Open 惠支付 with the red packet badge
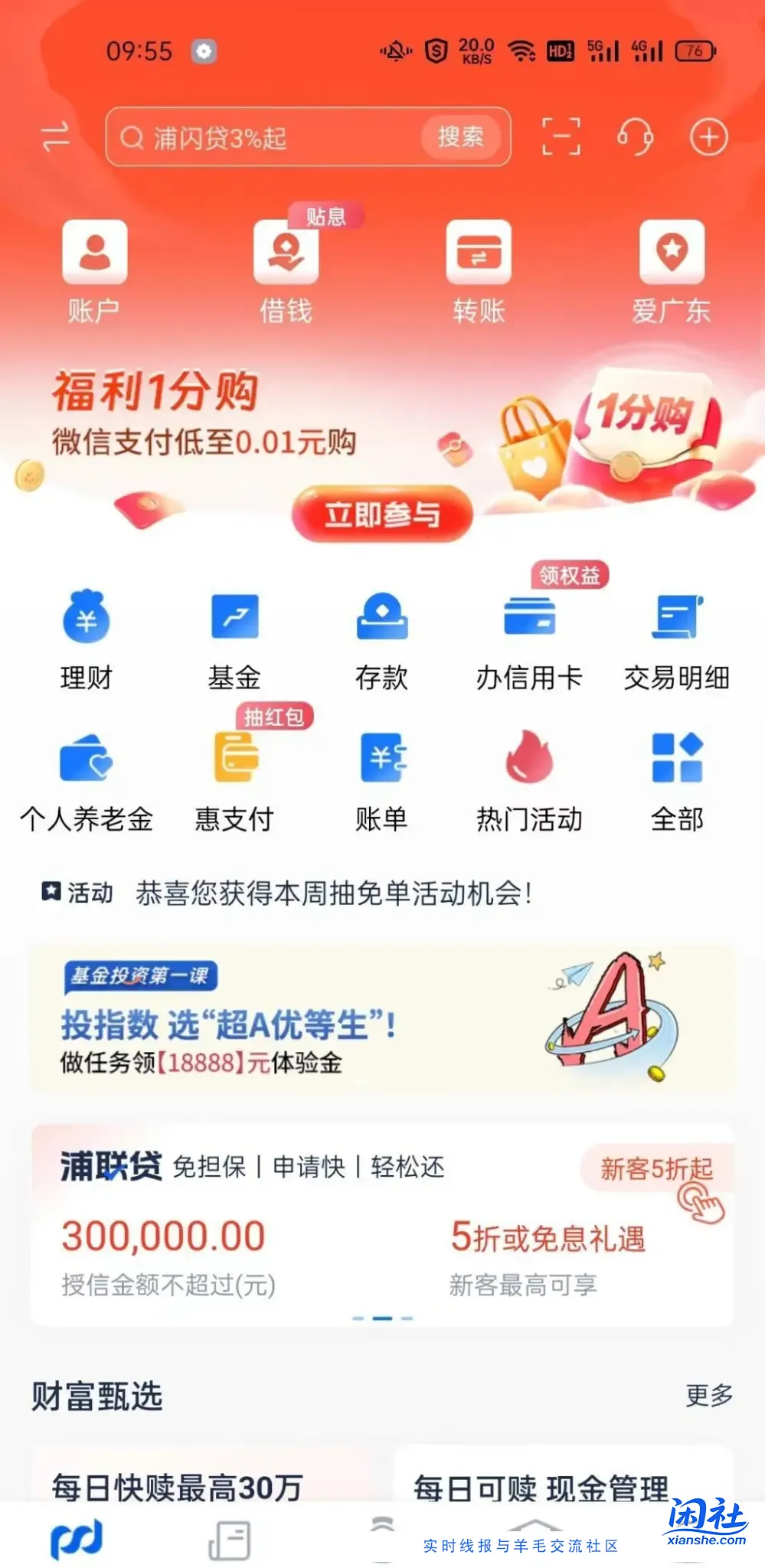Screen dimensions: 765x1568 click(x=234, y=781)
